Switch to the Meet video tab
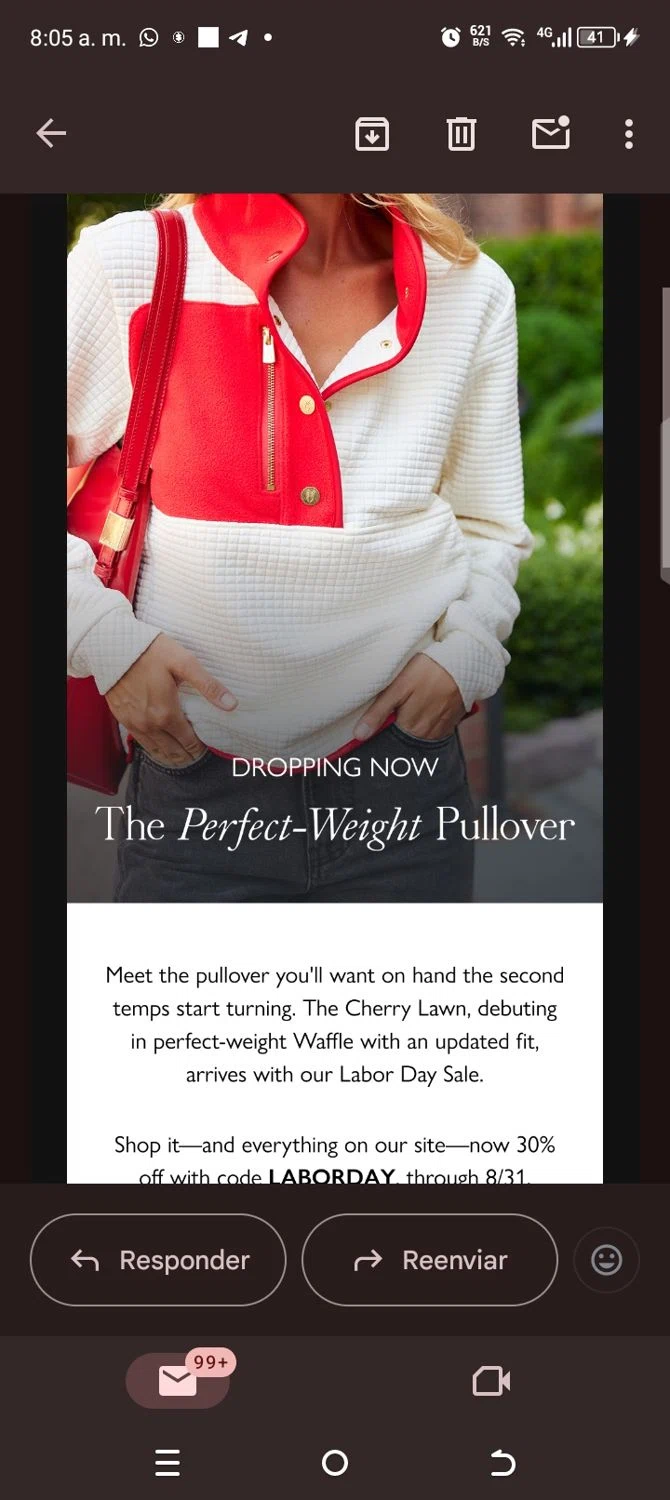This screenshot has width=670, height=1500. tap(491, 1381)
